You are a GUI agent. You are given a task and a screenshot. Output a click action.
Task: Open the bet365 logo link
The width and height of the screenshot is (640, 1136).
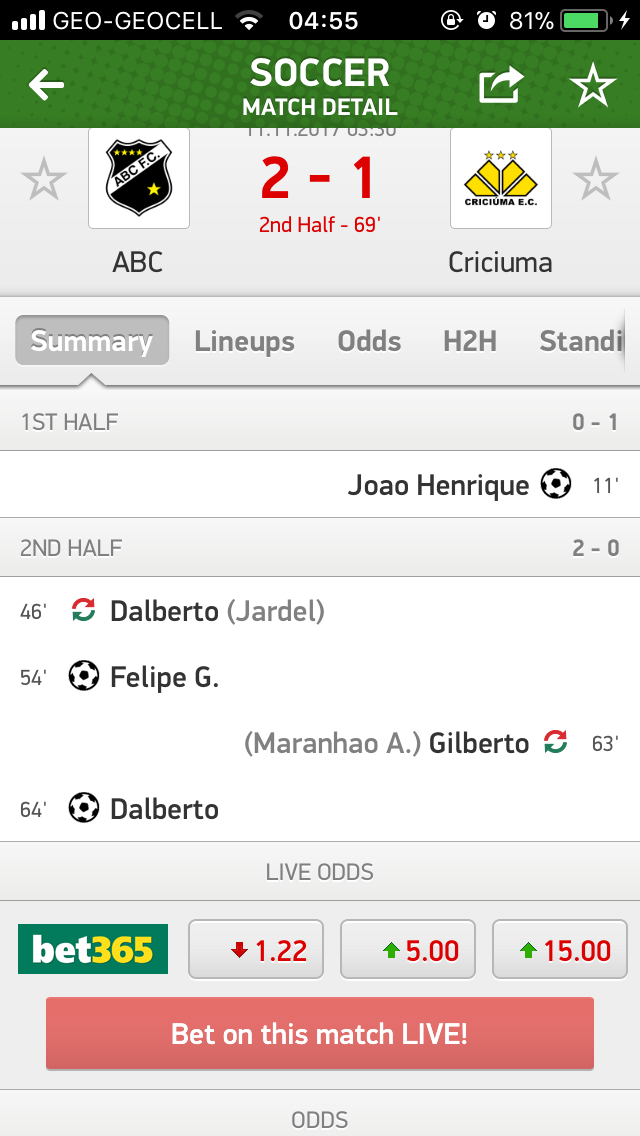click(93, 949)
